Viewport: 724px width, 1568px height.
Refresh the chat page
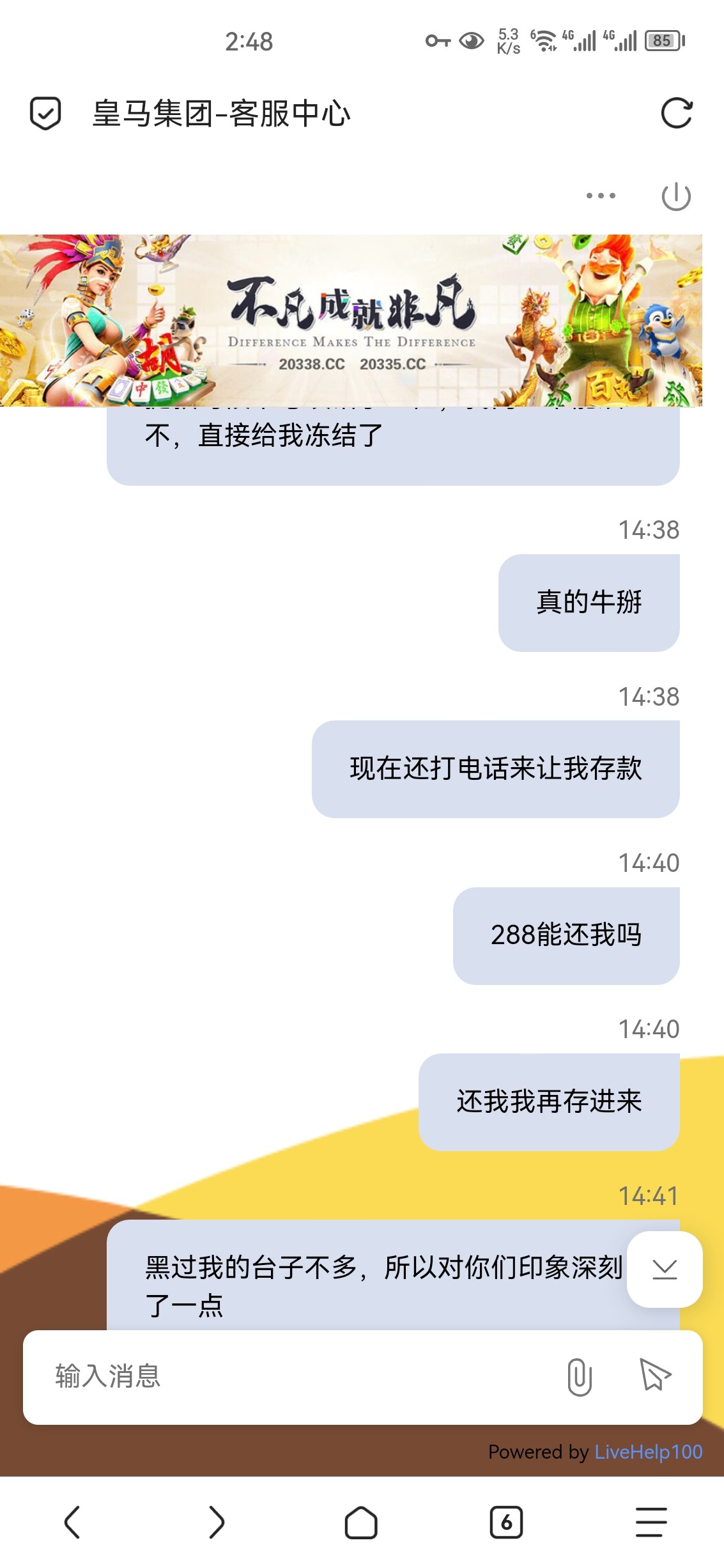677,113
